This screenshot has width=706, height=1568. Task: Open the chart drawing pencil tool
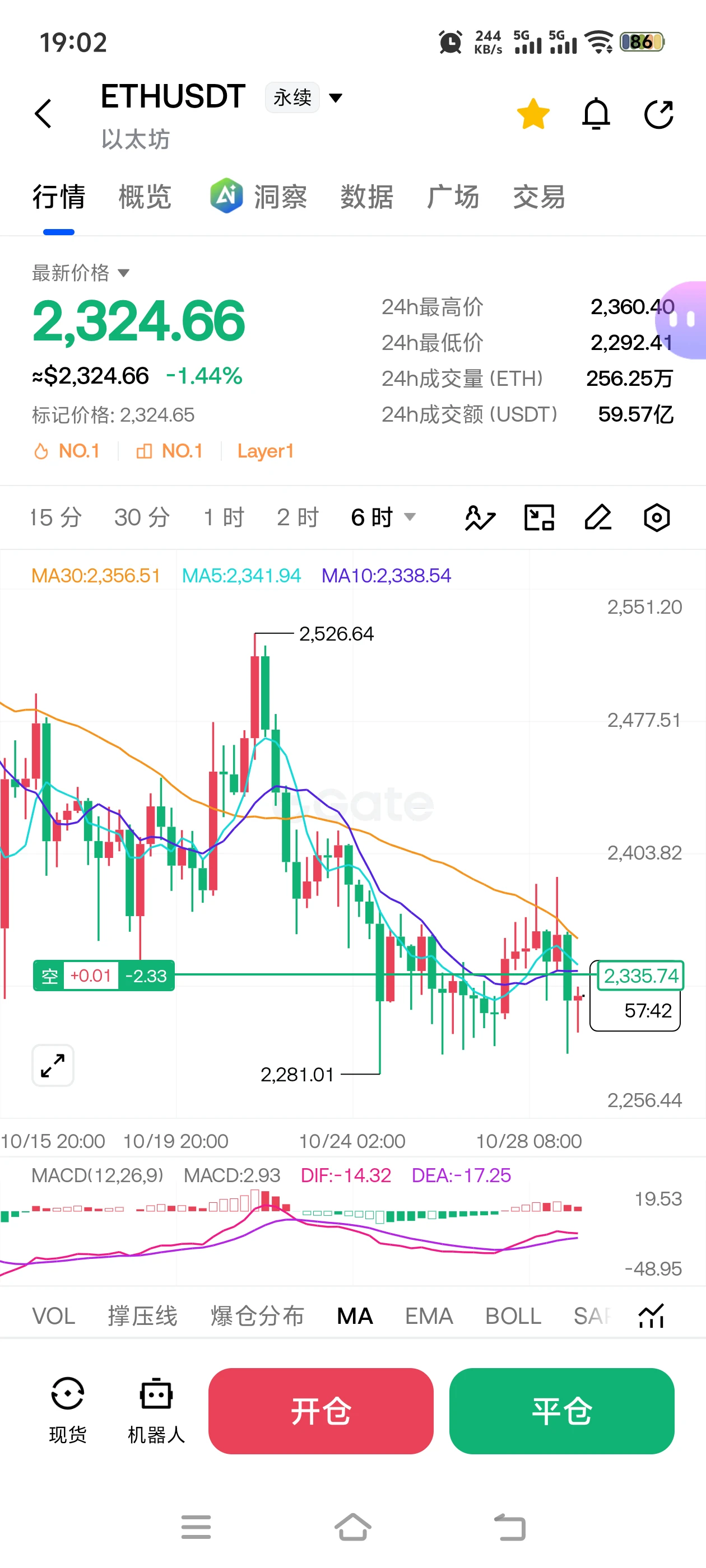(597, 517)
